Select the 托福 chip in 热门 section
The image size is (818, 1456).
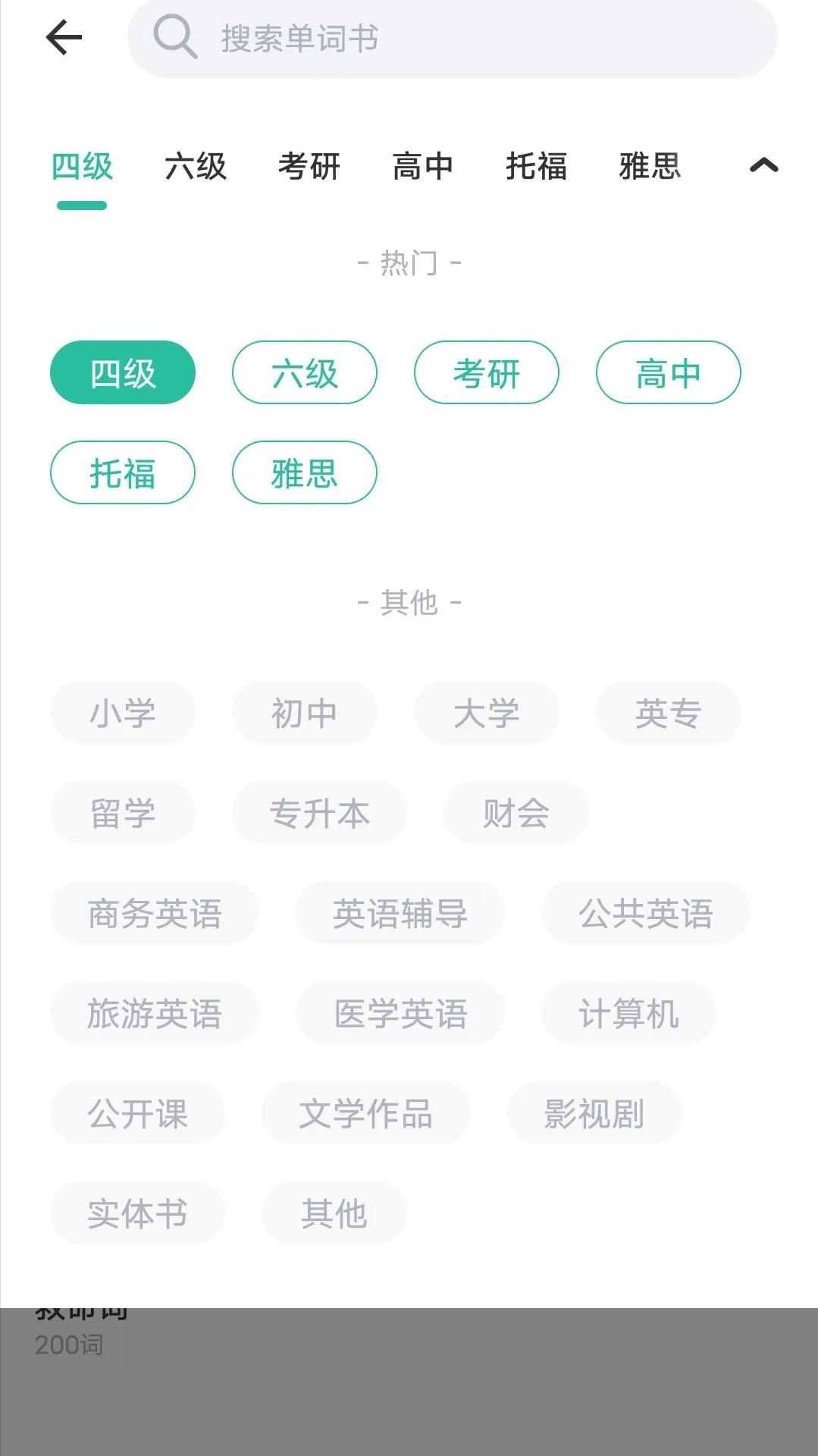122,472
